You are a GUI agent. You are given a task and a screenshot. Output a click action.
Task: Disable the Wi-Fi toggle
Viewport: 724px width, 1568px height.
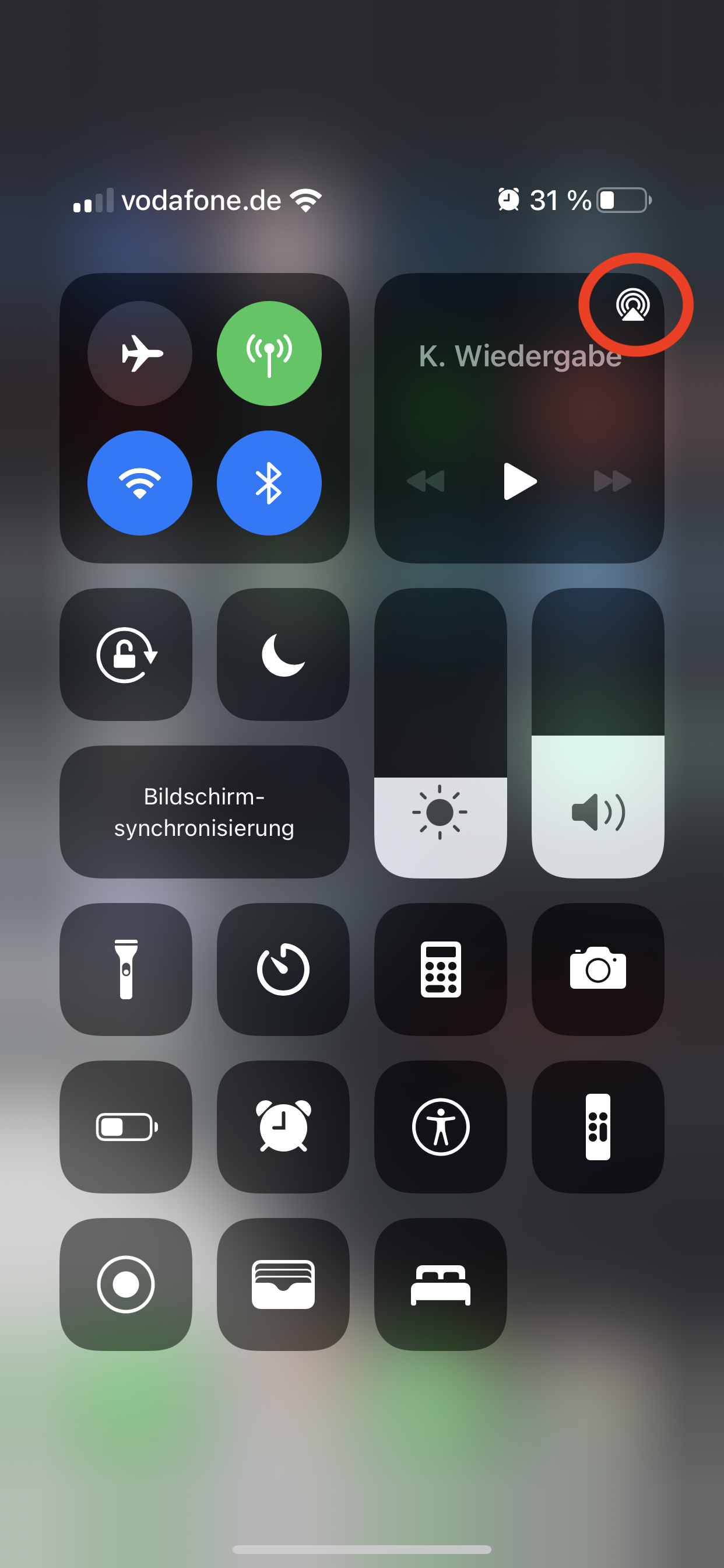tap(140, 482)
